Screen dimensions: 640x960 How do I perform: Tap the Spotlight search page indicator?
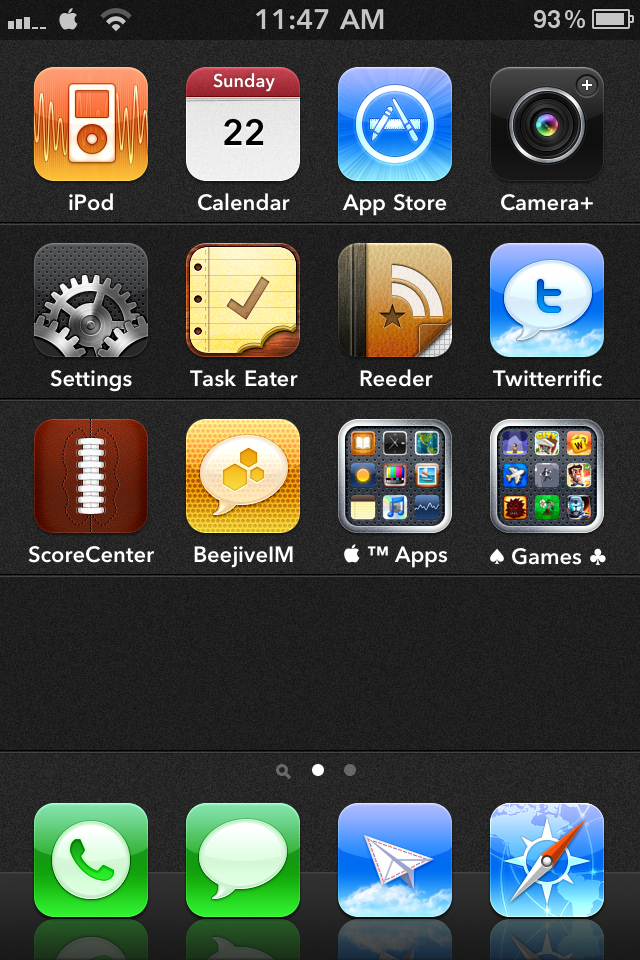click(284, 771)
